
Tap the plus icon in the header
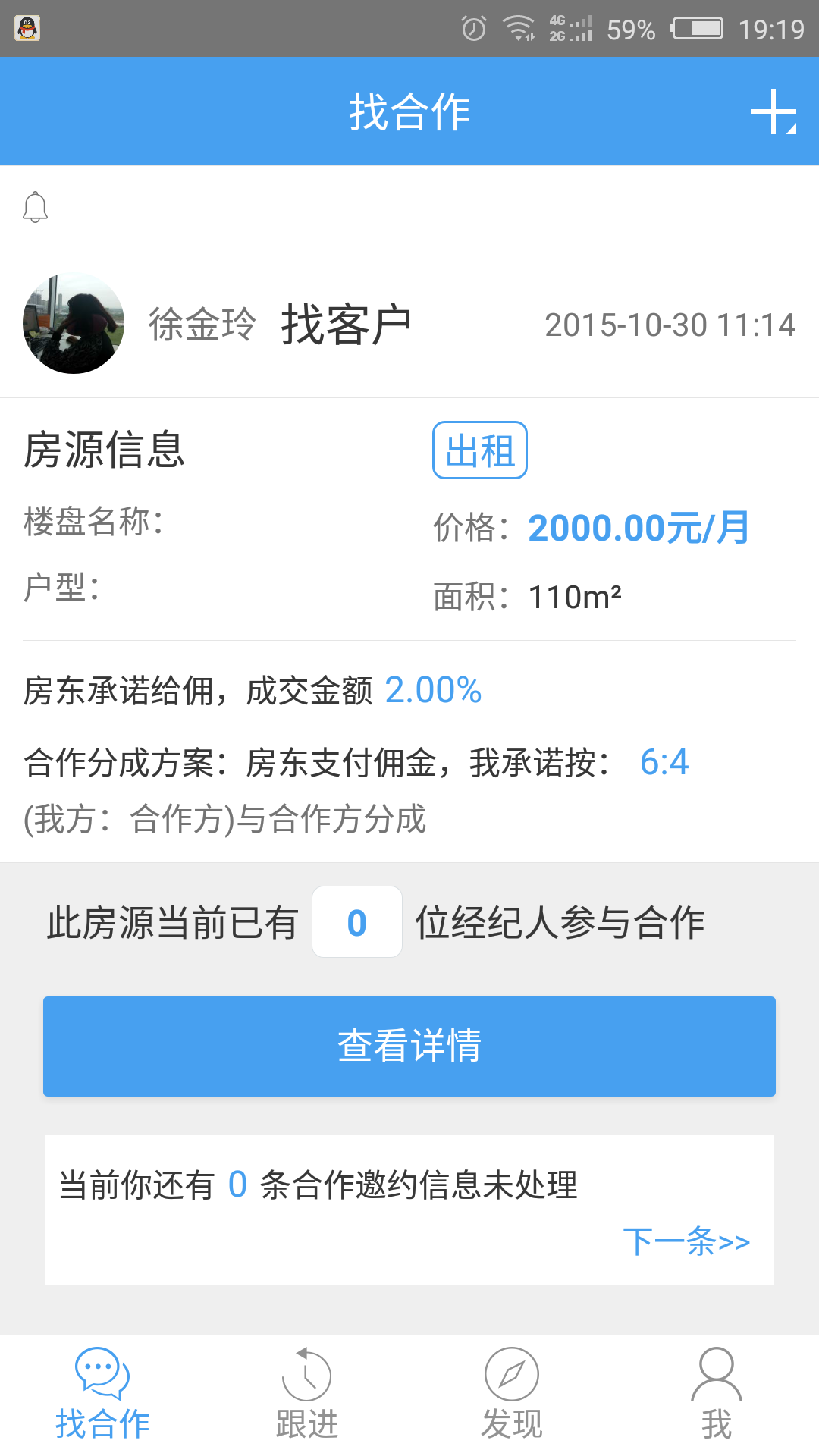pyautogui.click(x=773, y=112)
